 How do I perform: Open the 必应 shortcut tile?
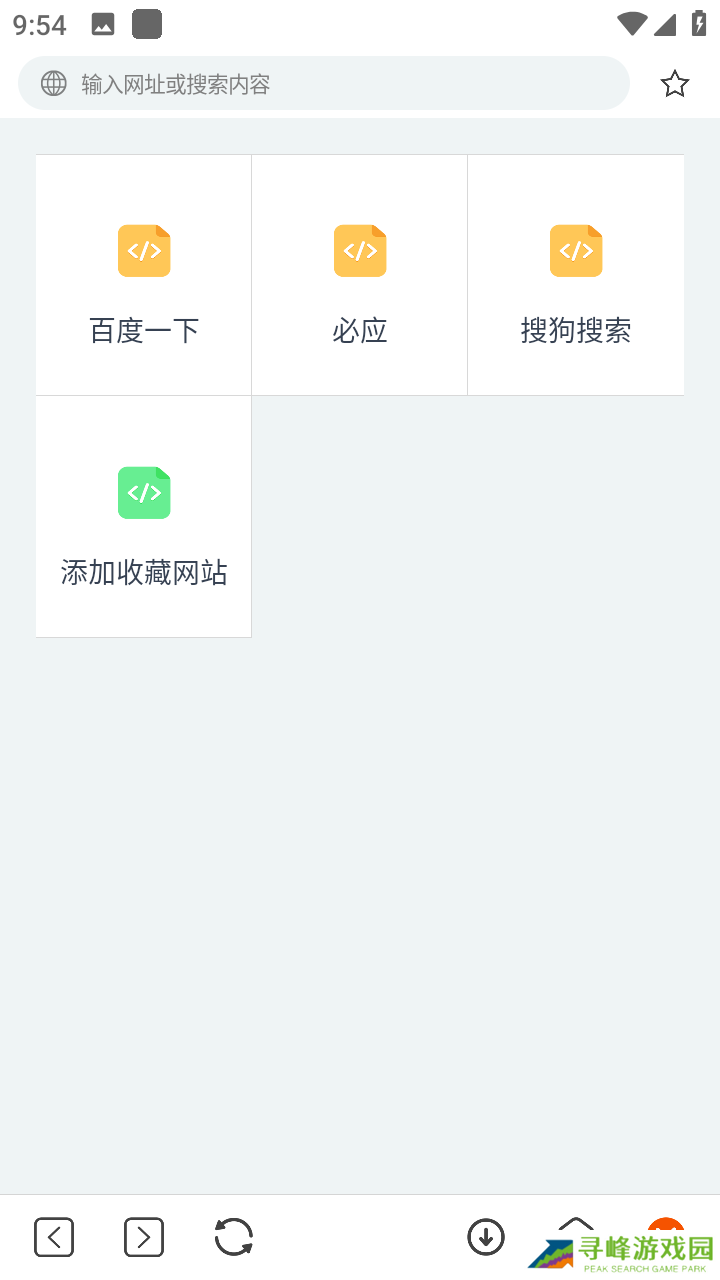coord(360,276)
